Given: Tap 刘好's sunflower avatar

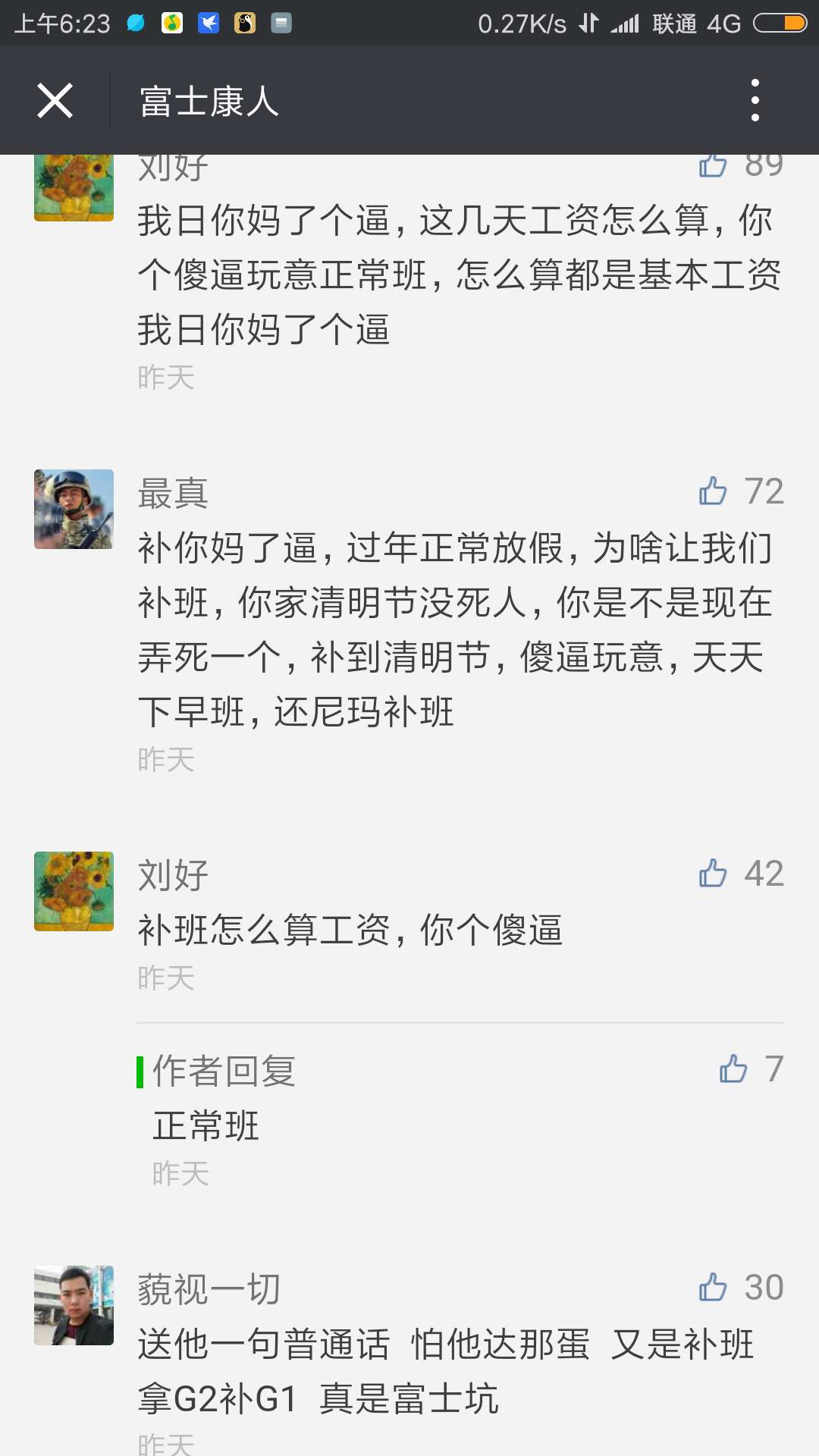Looking at the screenshot, I should [72, 891].
